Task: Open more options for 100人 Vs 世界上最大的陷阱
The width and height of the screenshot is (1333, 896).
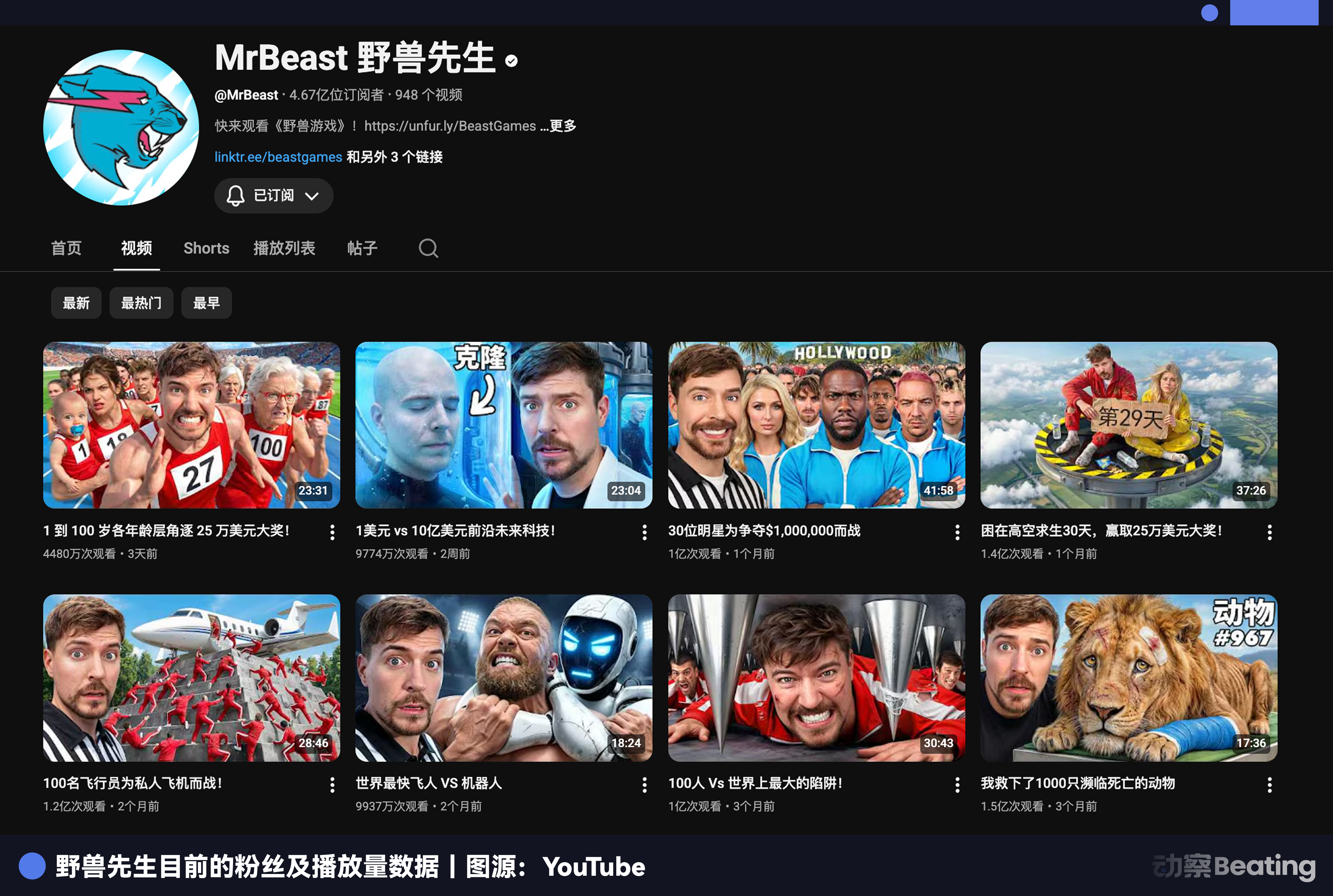Action: pyautogui.click(x=957, y=785)
